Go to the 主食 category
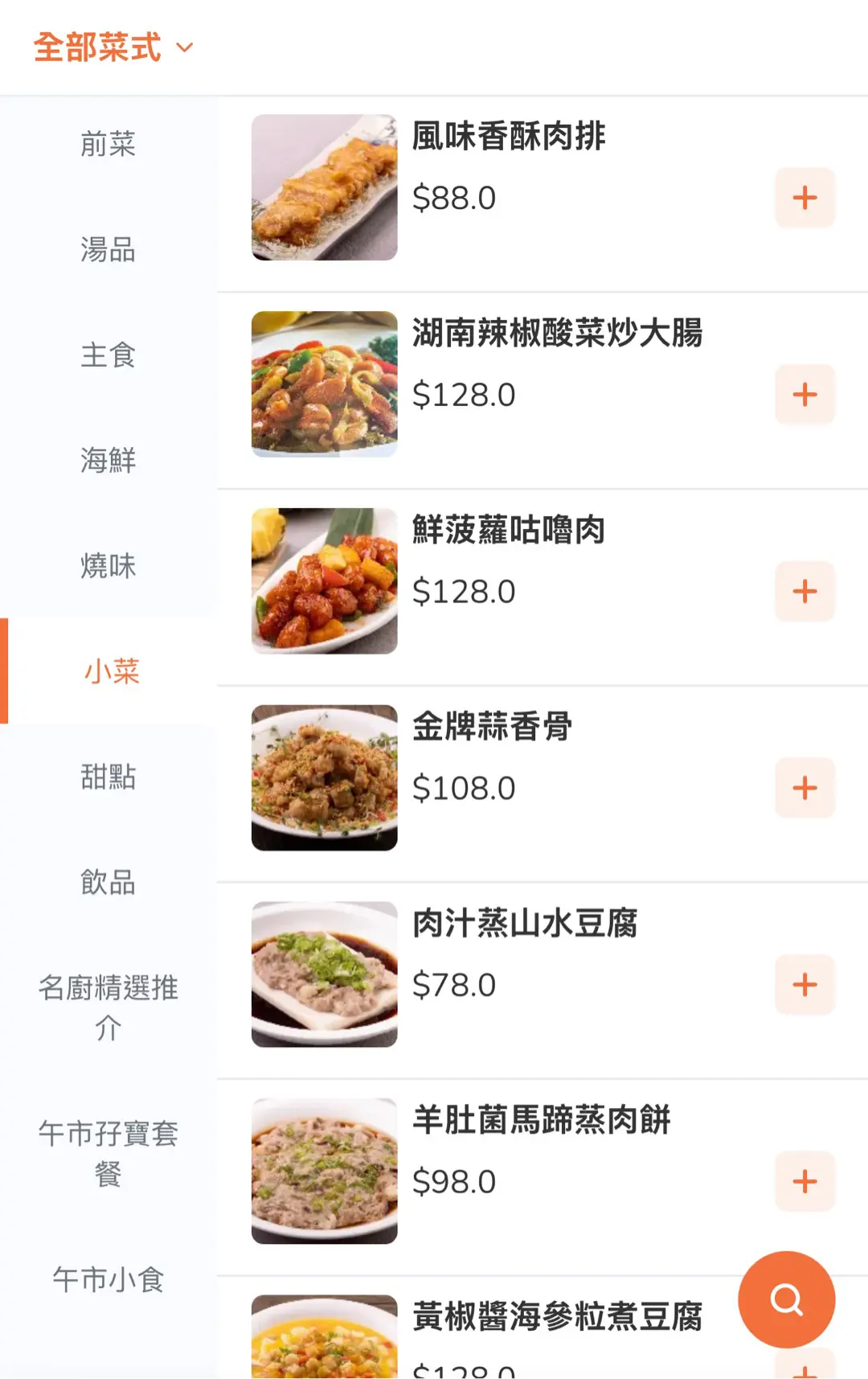868x1379 pixels. pyautogui.click(x=108, y=355)
